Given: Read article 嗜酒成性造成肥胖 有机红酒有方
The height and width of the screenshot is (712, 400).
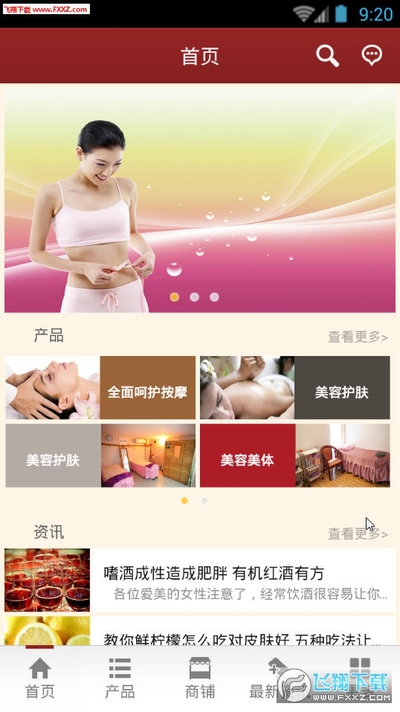Looking at the screenshot, I should coord(200,580).
